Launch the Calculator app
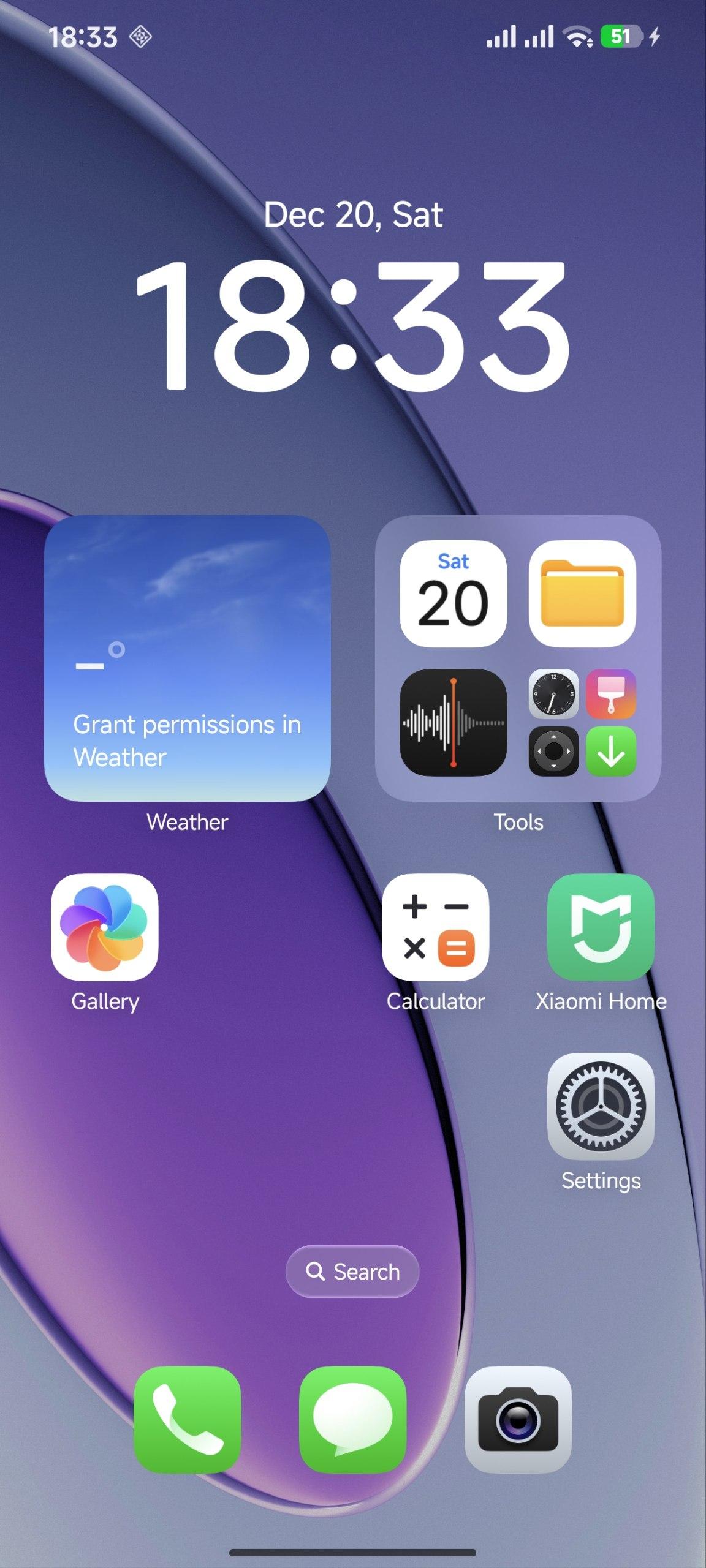 point(435,927)
